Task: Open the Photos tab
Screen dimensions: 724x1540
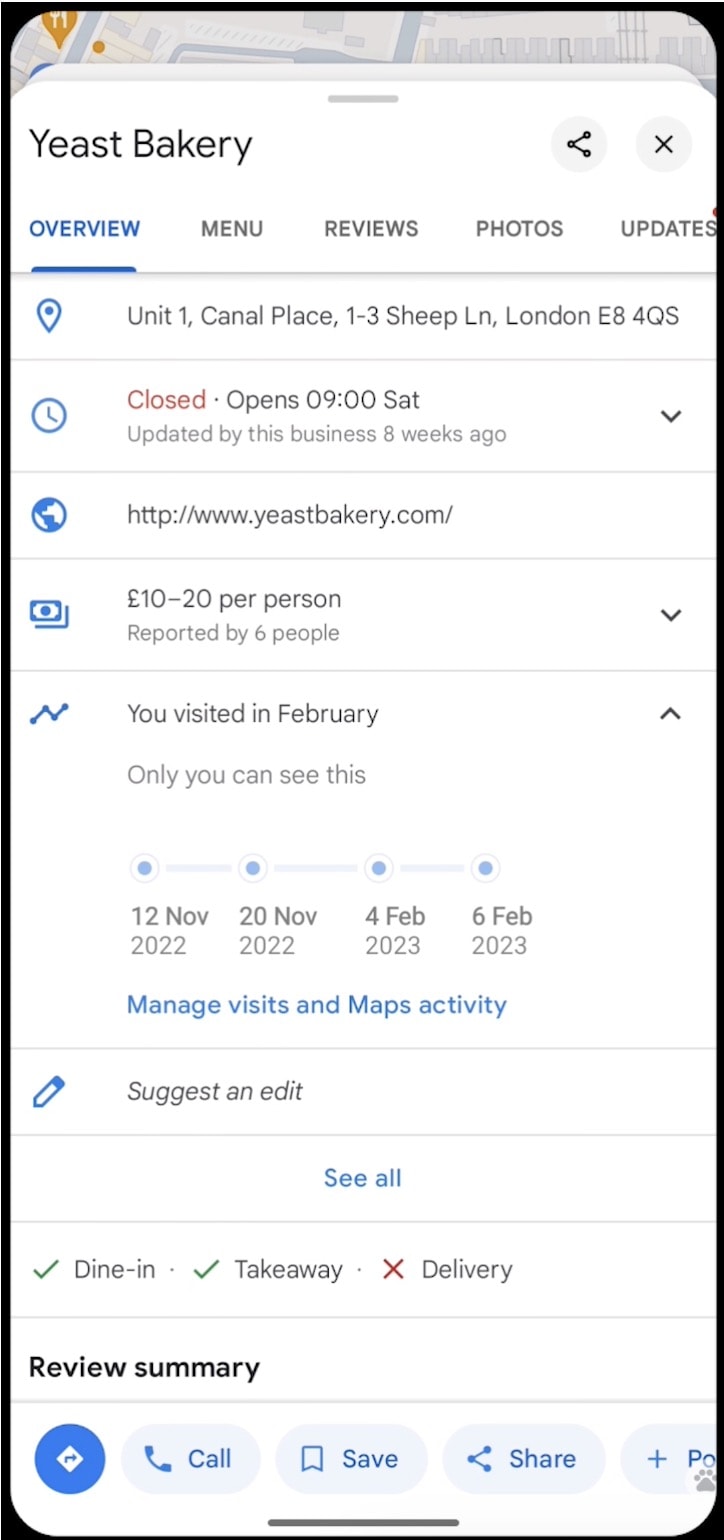Action: [519, 228]
